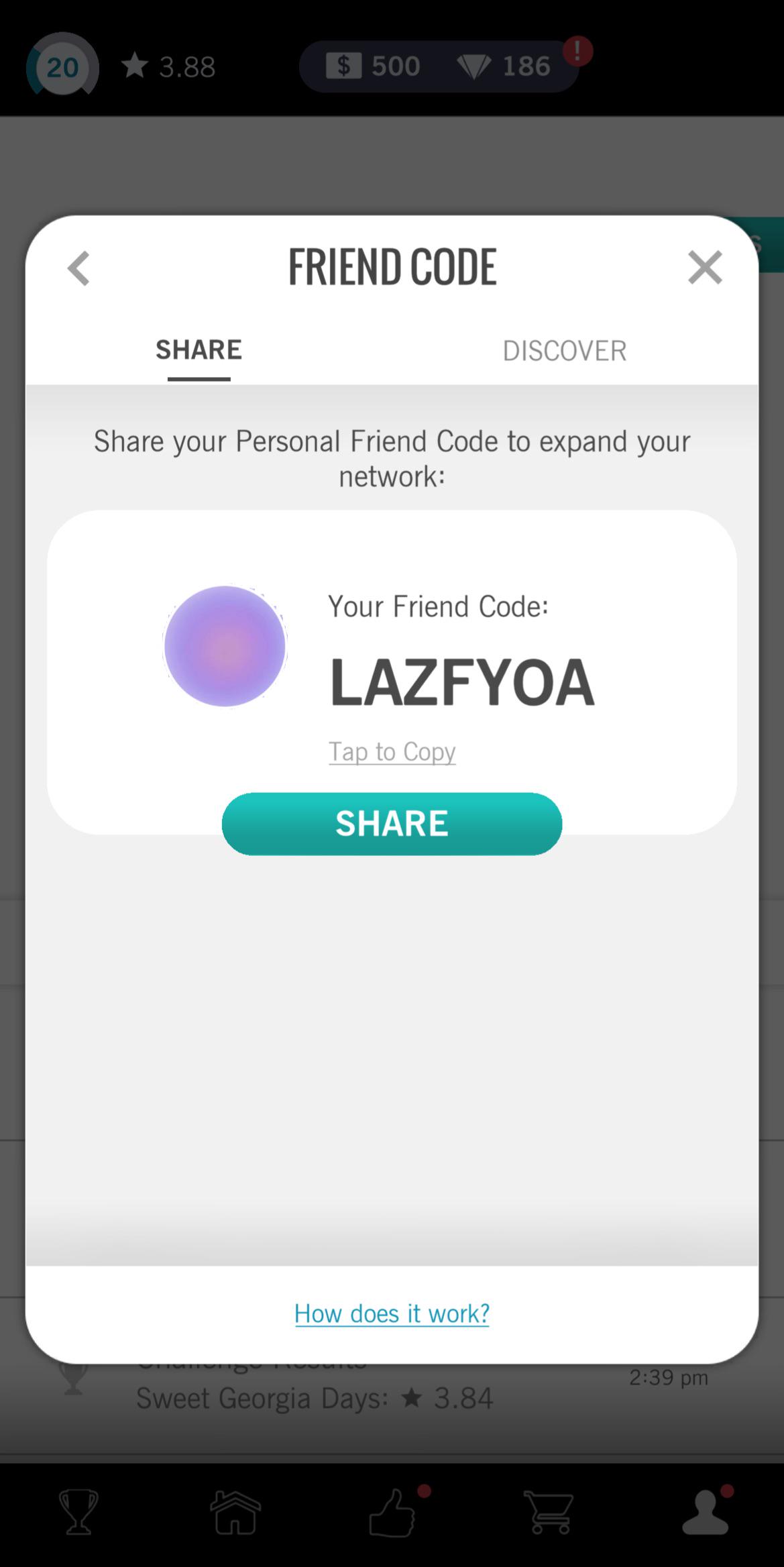Tap the back arrow in the dialog

point(78,268)
